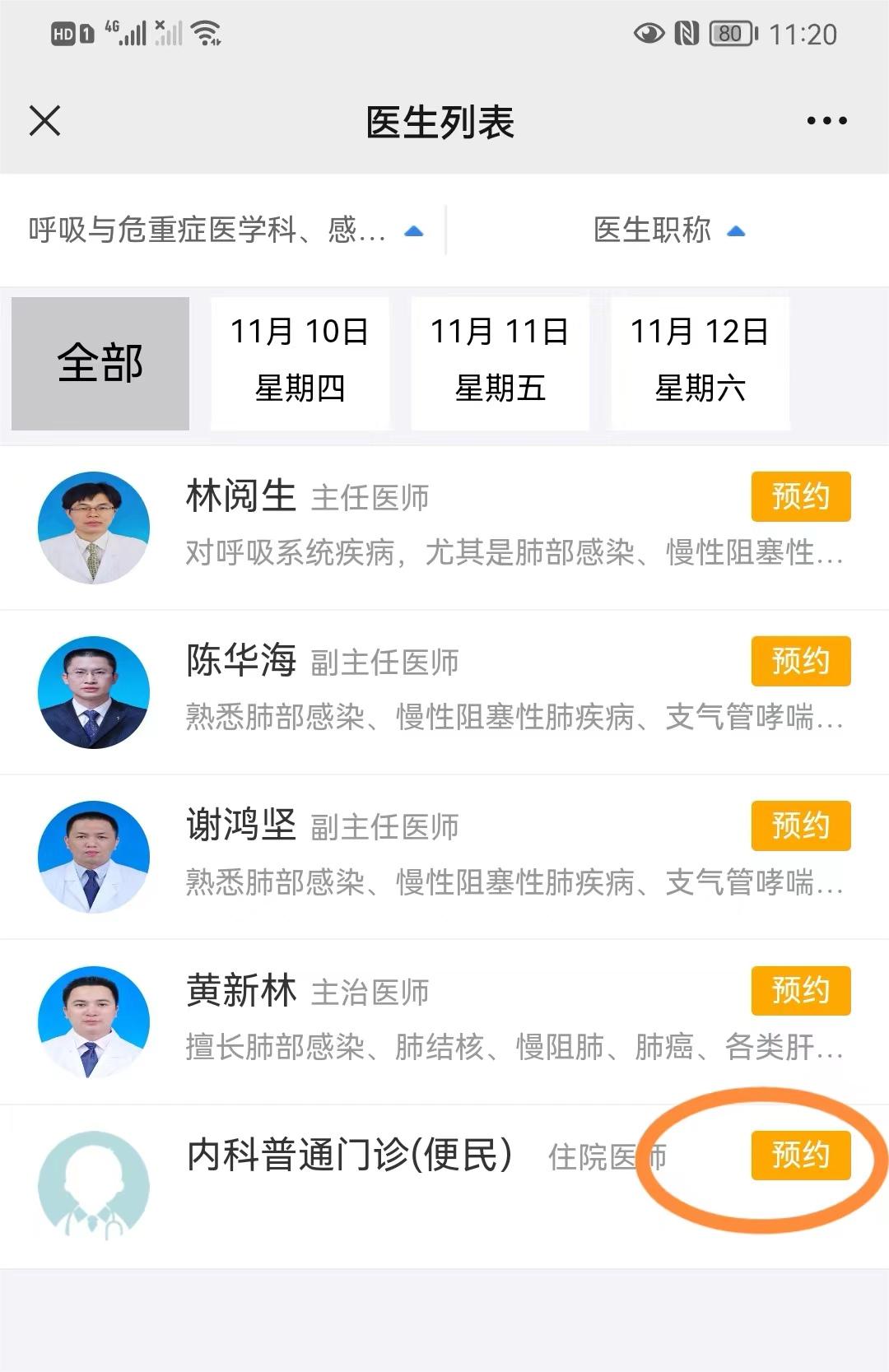The width and height of the screenshot is (889, 1372).
Task: Tap 预约 for 林阅生
Action: 800,496
